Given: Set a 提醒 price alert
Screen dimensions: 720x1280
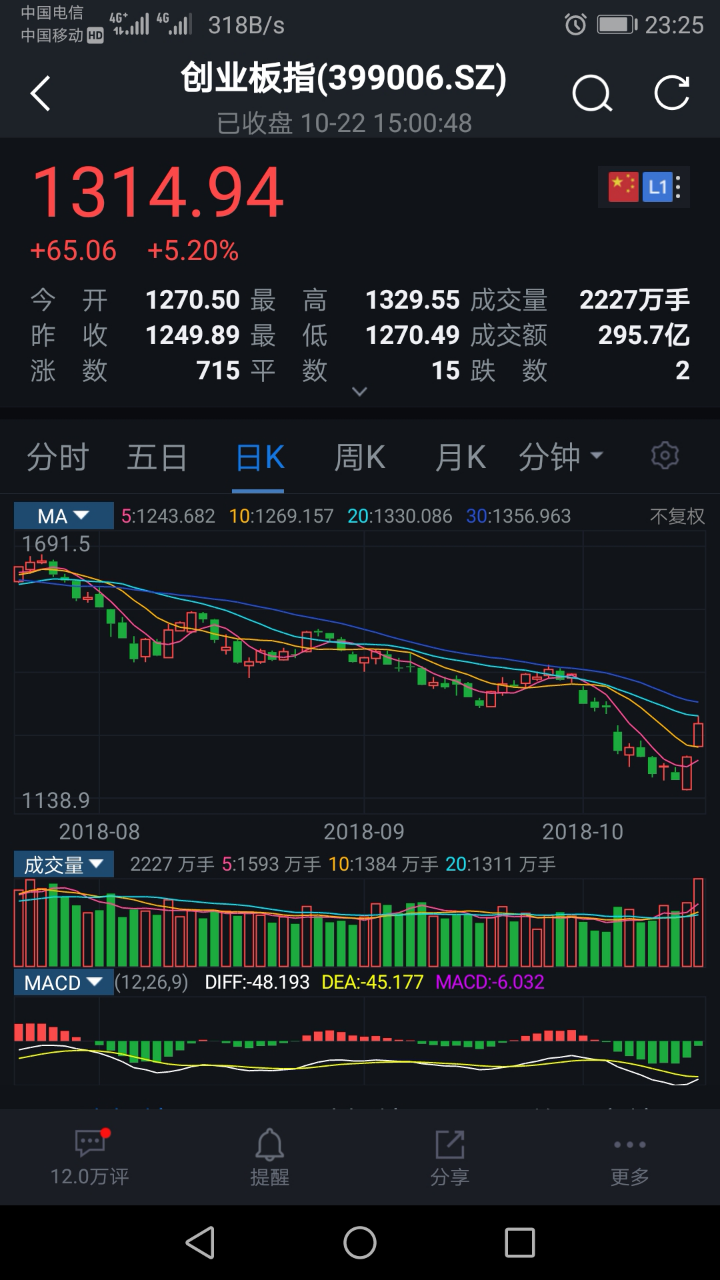Looking at the screenshot, I should point(269,1156).
